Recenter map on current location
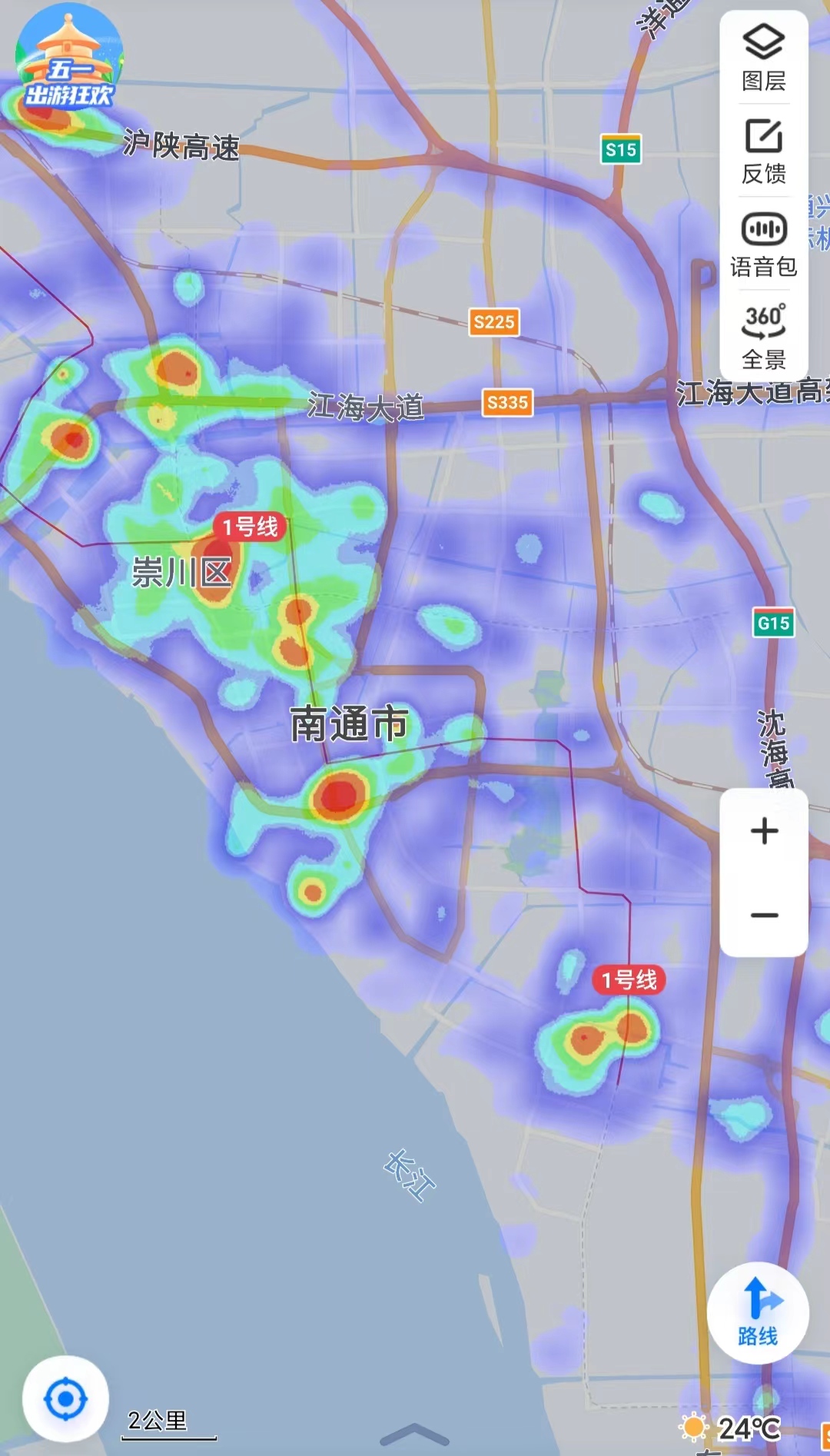830x1456 pixels. click(x=65, y=1398)
